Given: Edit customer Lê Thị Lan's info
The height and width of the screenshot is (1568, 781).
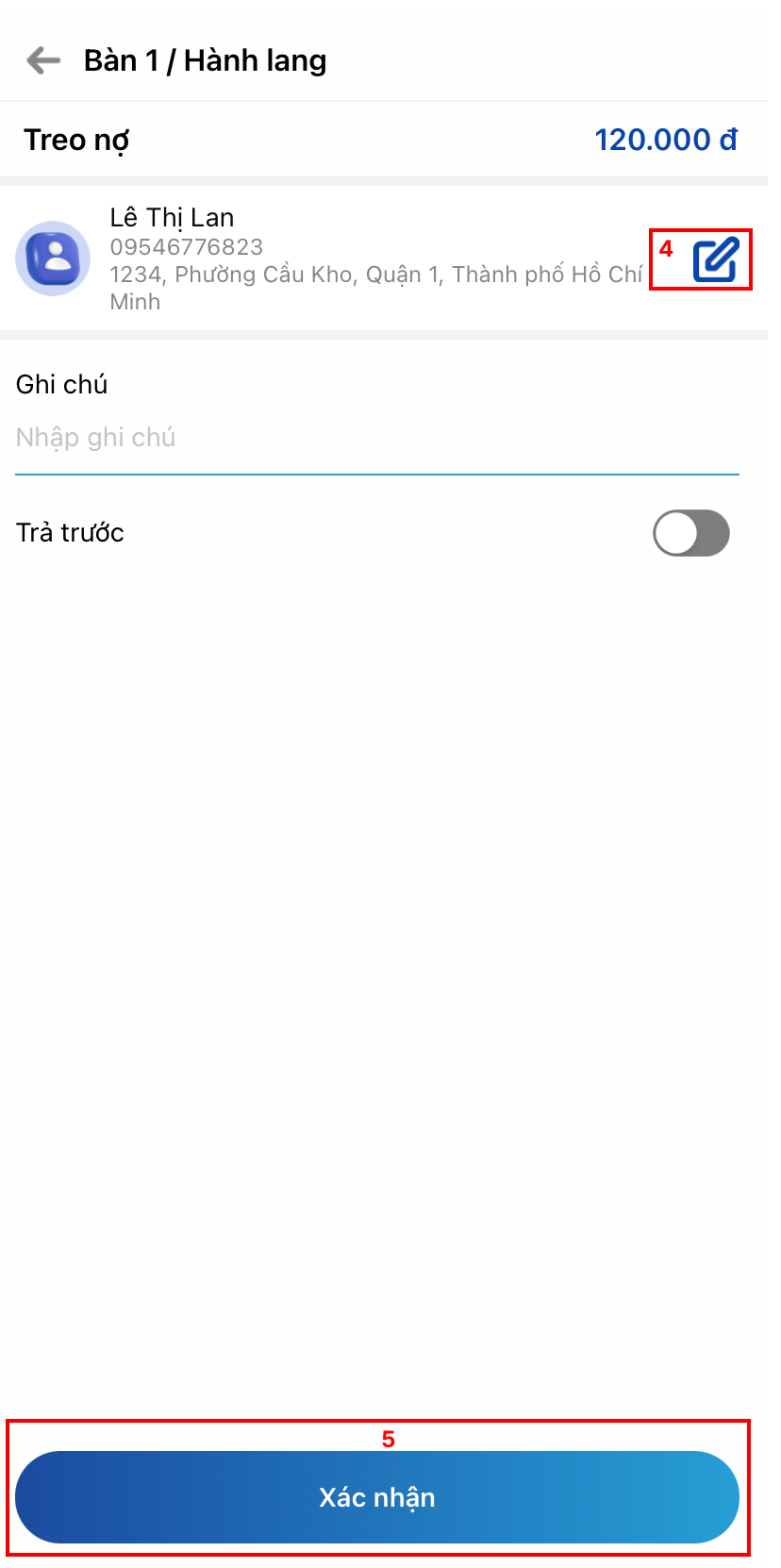Looking at the screenshot, I should coord(715,260).
